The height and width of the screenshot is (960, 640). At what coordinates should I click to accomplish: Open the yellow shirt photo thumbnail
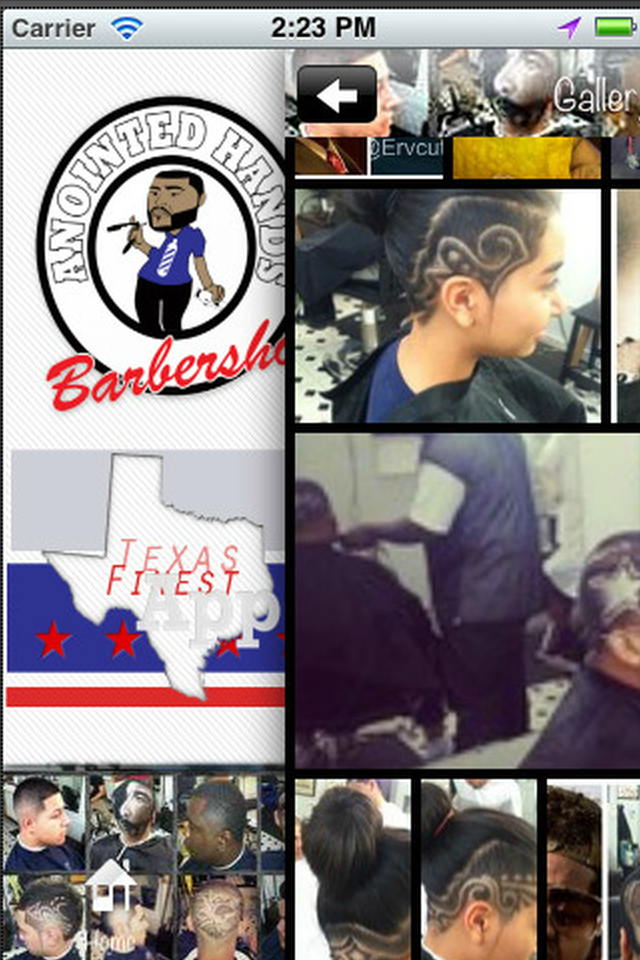[x=527, y=157]
